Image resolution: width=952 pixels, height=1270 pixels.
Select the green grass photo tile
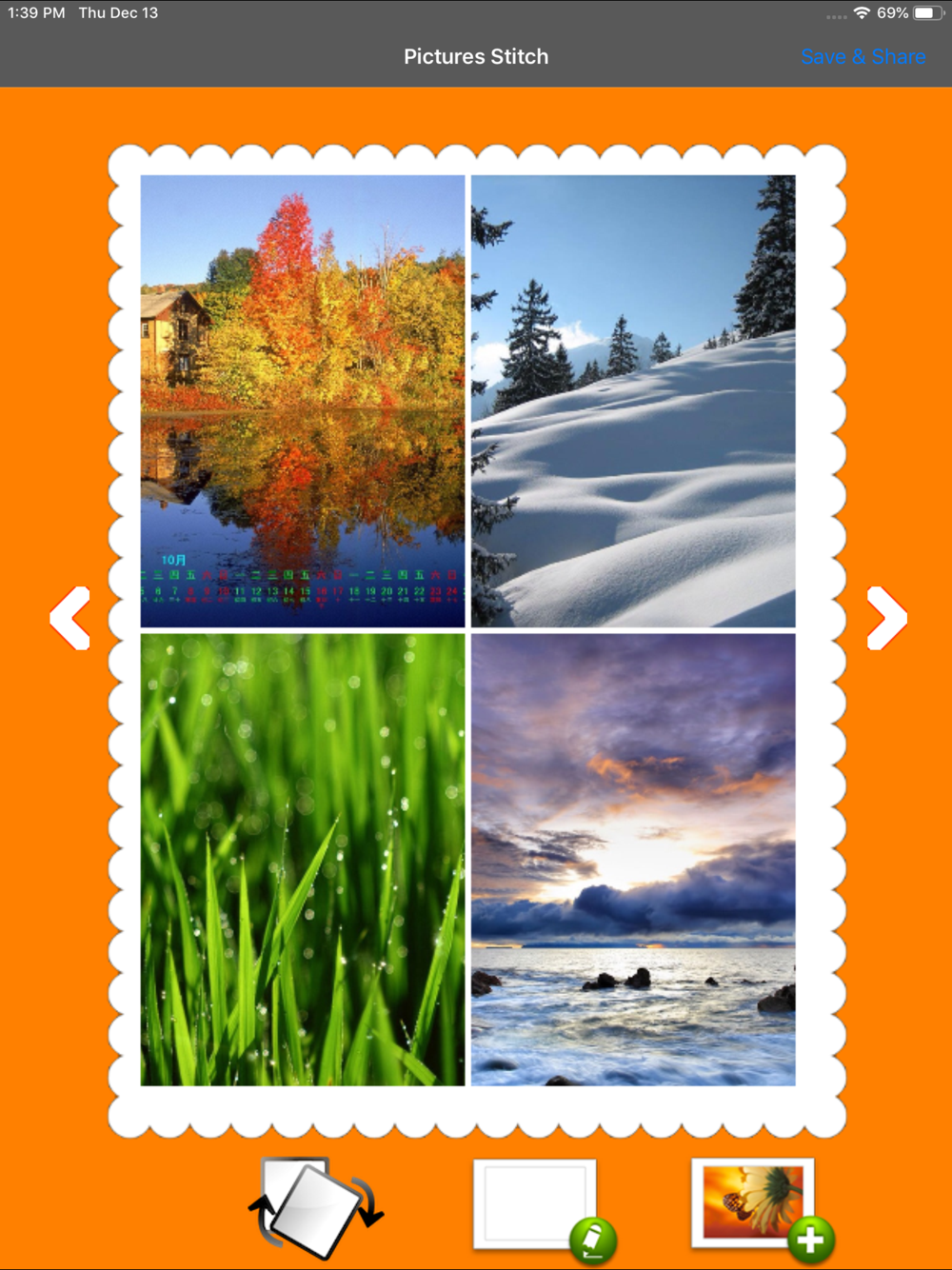303,860
